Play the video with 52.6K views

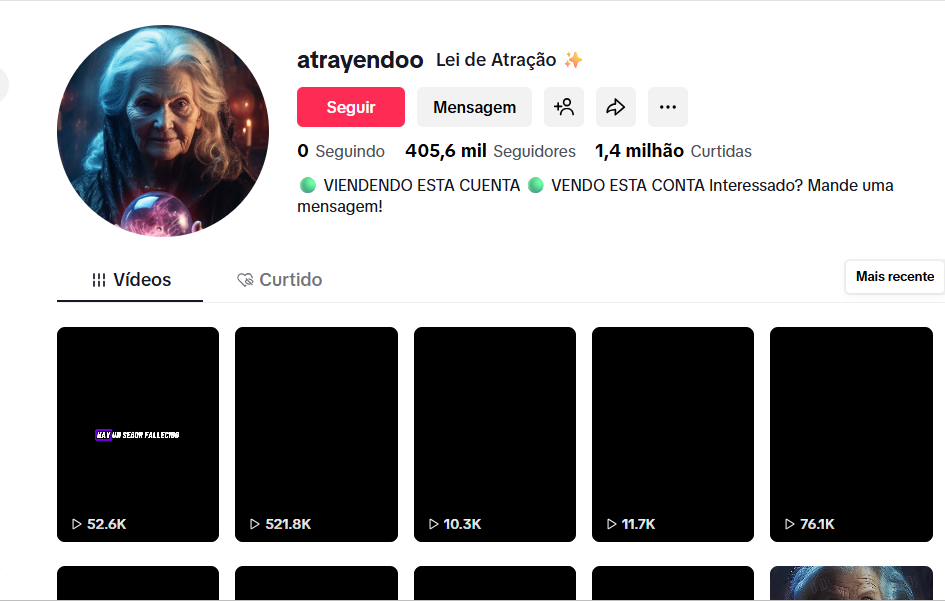pyautogui.click(x=138, y=434)
